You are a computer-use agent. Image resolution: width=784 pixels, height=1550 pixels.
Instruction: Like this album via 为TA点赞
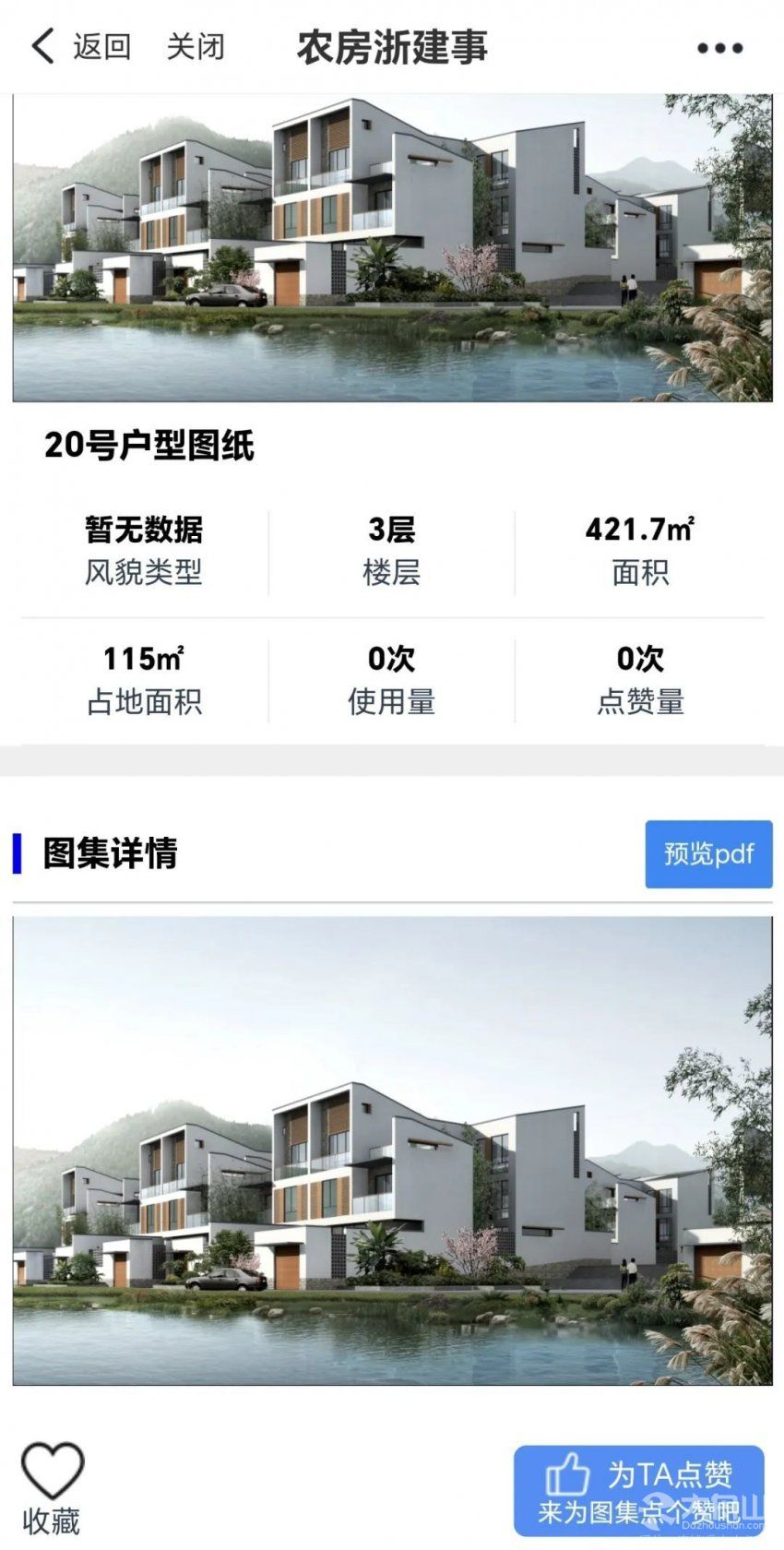[x=638, y=1489]
